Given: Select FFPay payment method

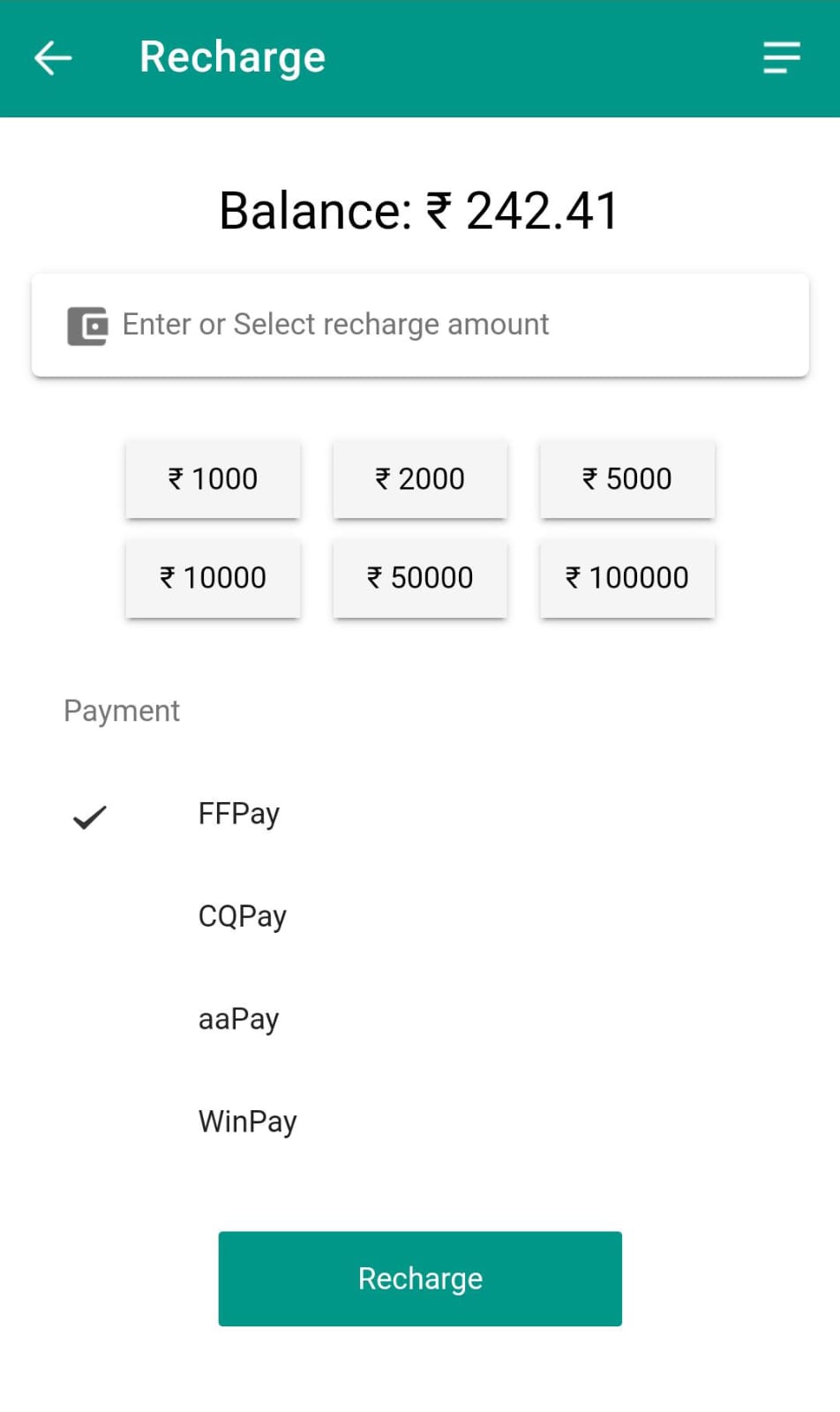Looking at the screenshot, I should [x=420, y=814].
